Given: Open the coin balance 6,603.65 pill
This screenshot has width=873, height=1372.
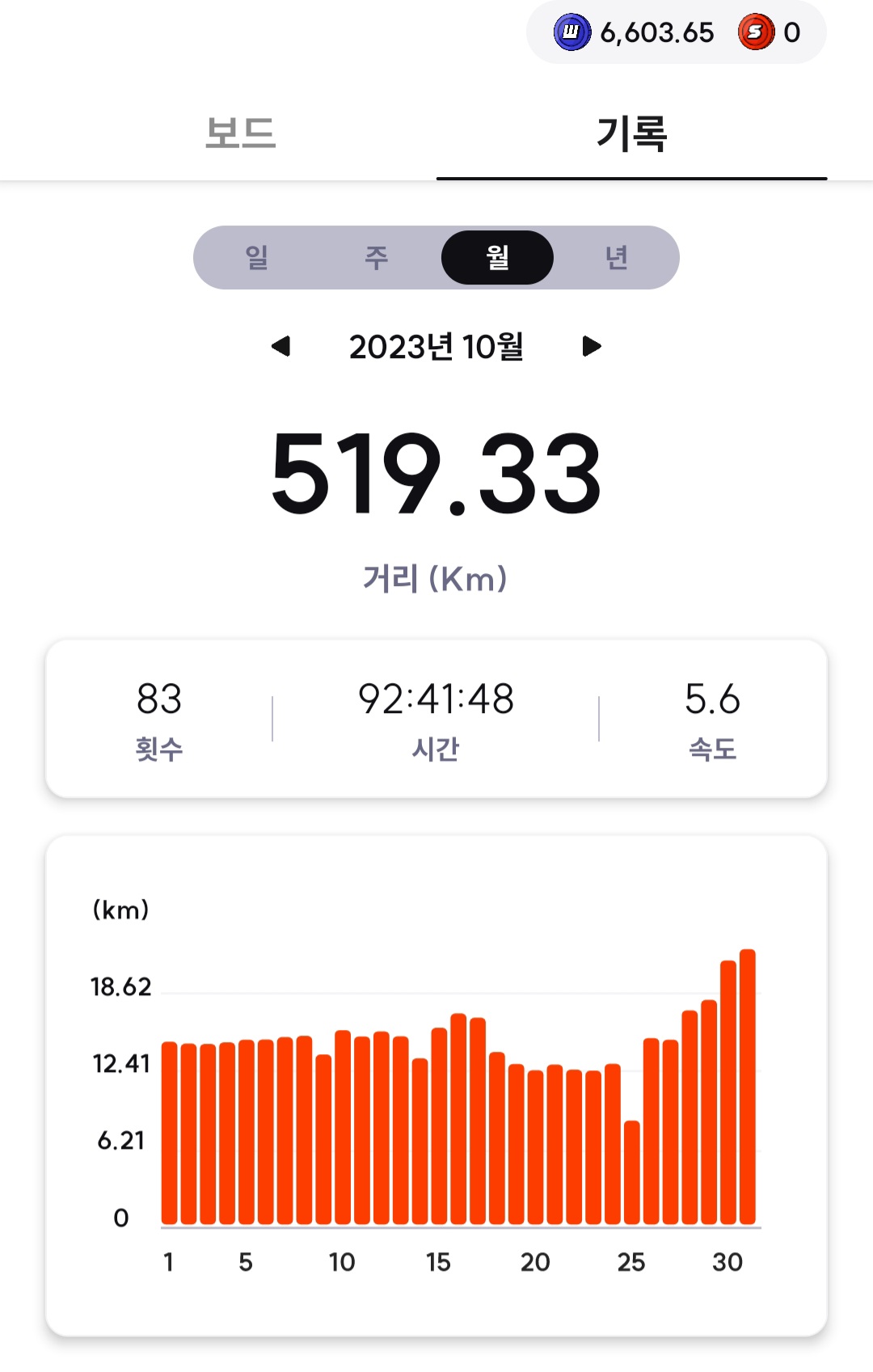Looking at the screenshot, I should point(635,32).
